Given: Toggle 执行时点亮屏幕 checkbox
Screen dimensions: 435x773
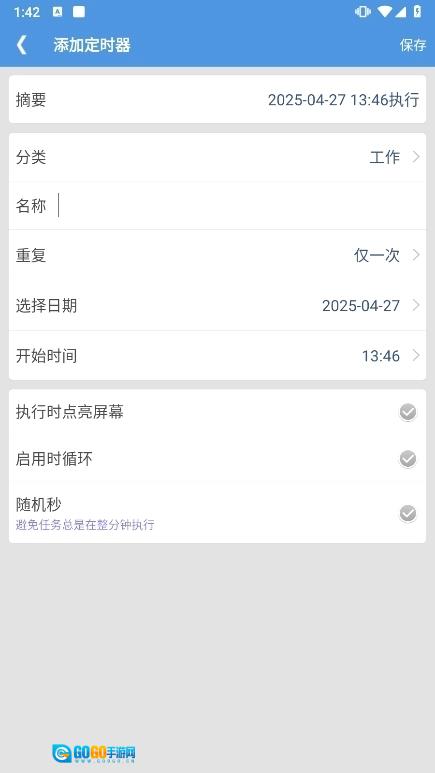Looking at the screenshot, I should click(x=407, y=412).
